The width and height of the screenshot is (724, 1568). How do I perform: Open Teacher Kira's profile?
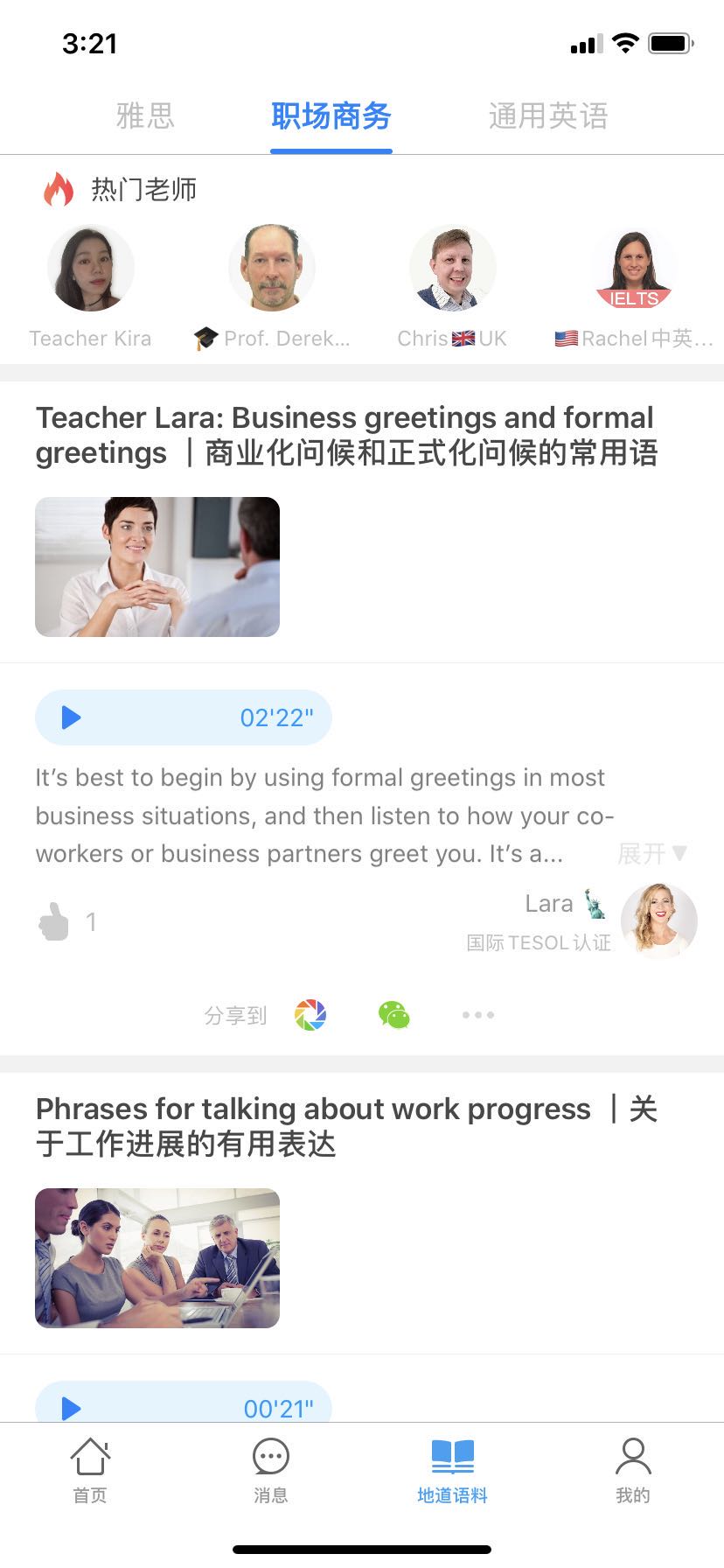(x=90, y=268)
